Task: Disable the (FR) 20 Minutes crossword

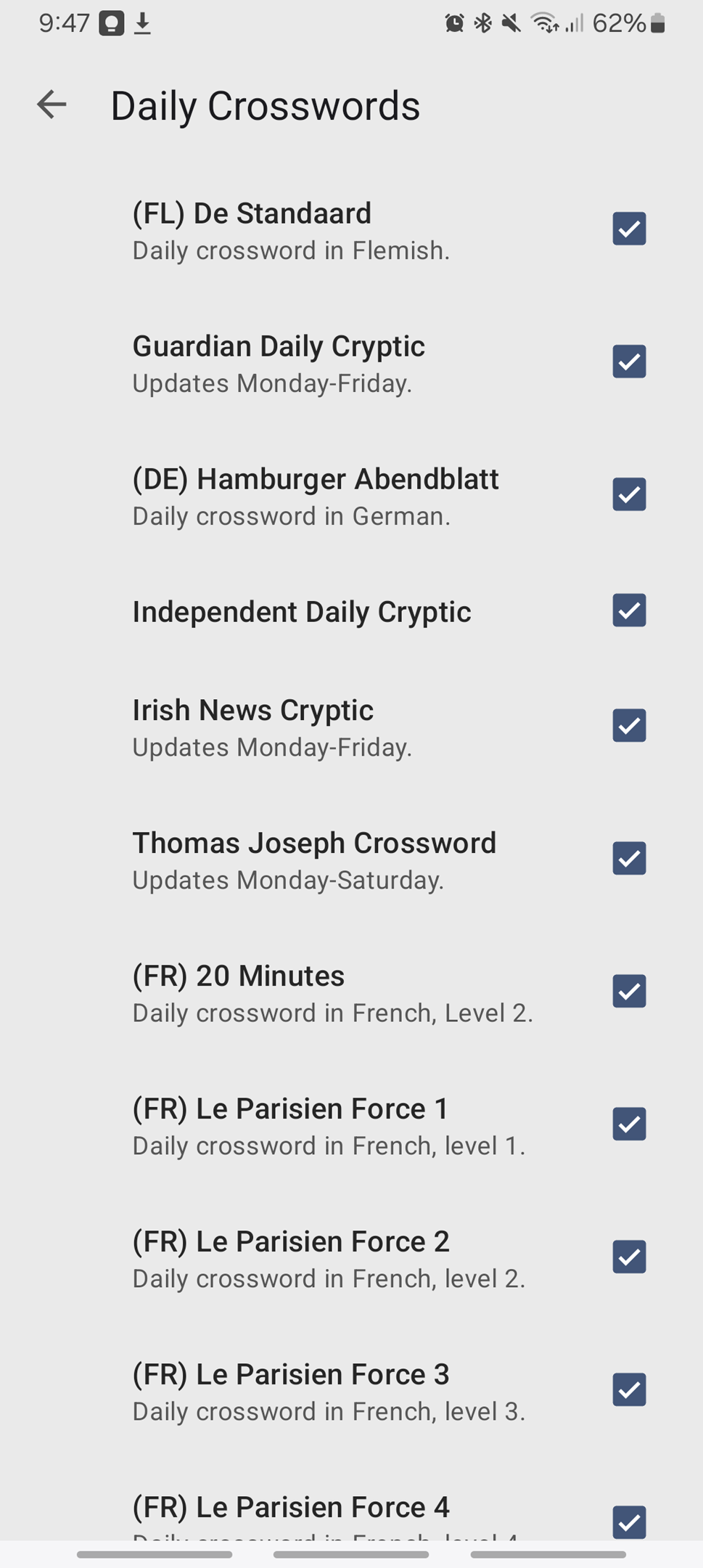Action: pos(628,992)
